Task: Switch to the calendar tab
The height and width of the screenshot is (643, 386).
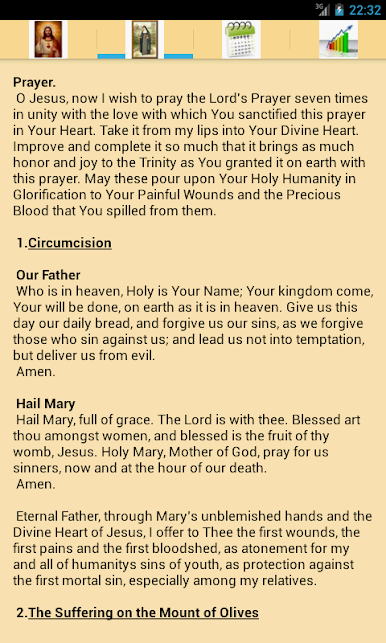Action: [241, 39]
